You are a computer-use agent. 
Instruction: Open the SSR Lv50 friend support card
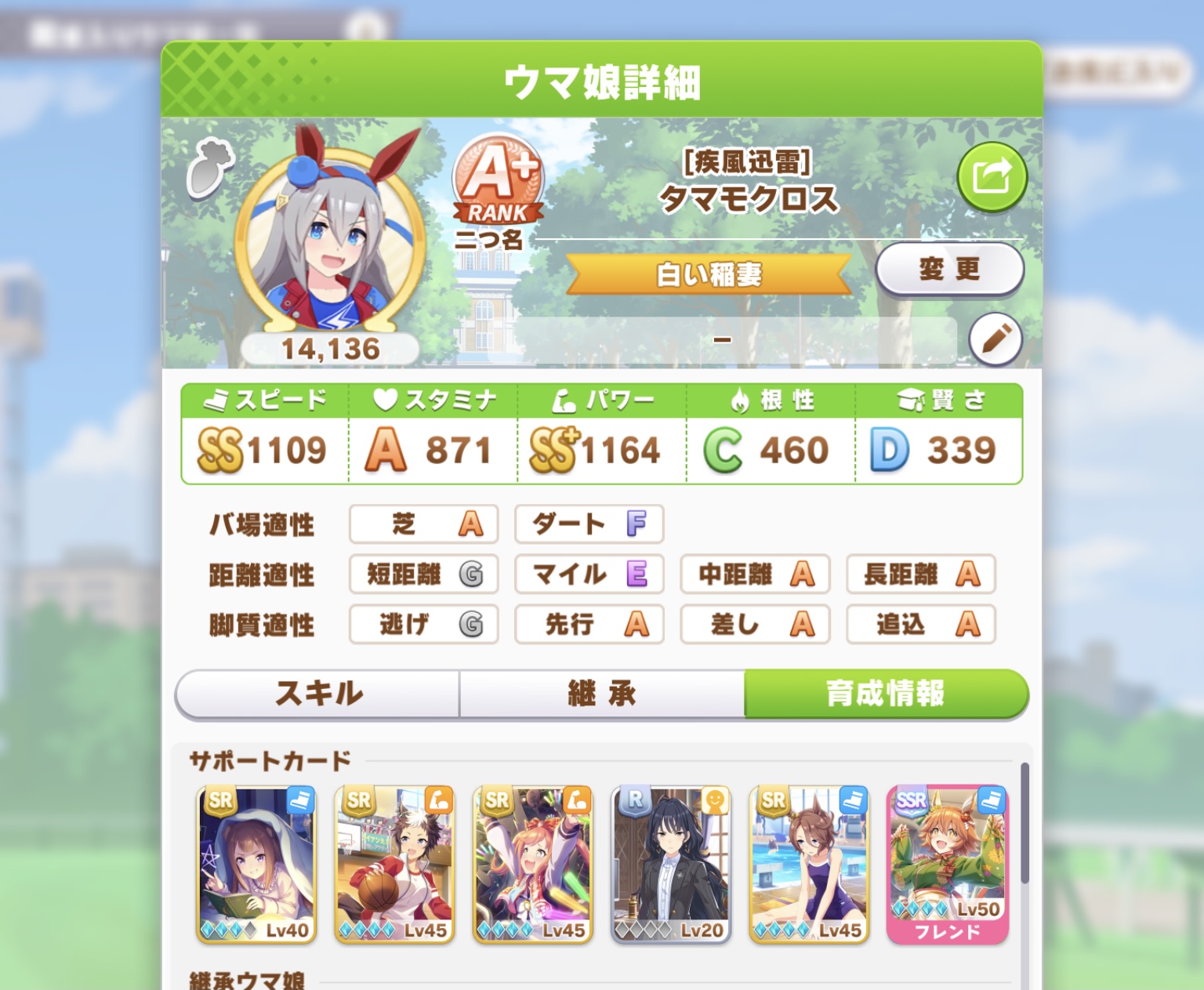tap(947, 864)
